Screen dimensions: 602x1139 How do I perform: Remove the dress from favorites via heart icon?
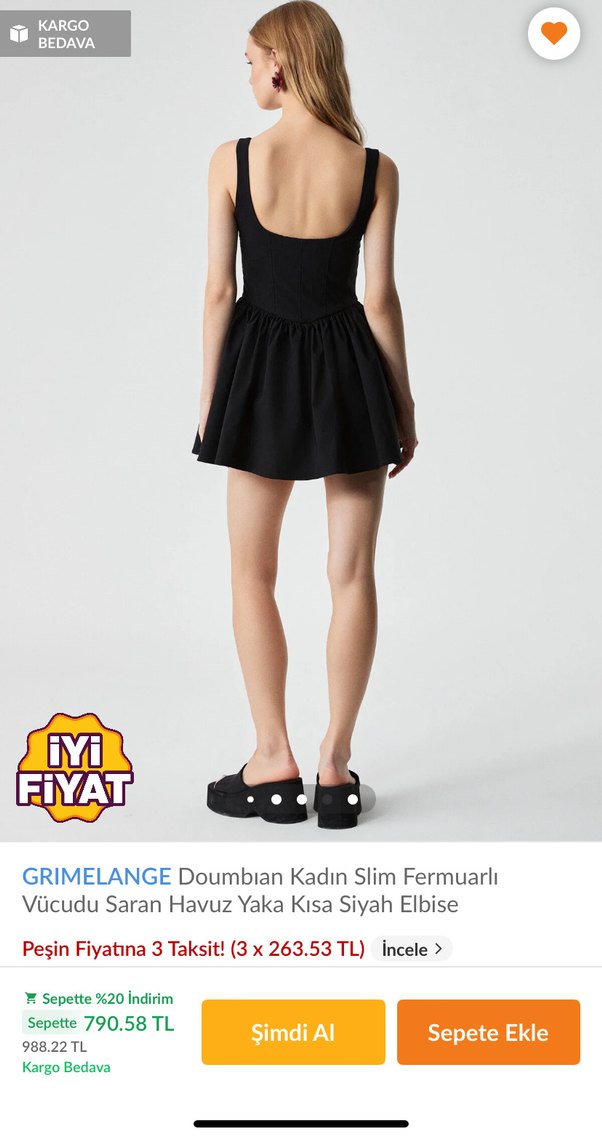coord(553,34)
